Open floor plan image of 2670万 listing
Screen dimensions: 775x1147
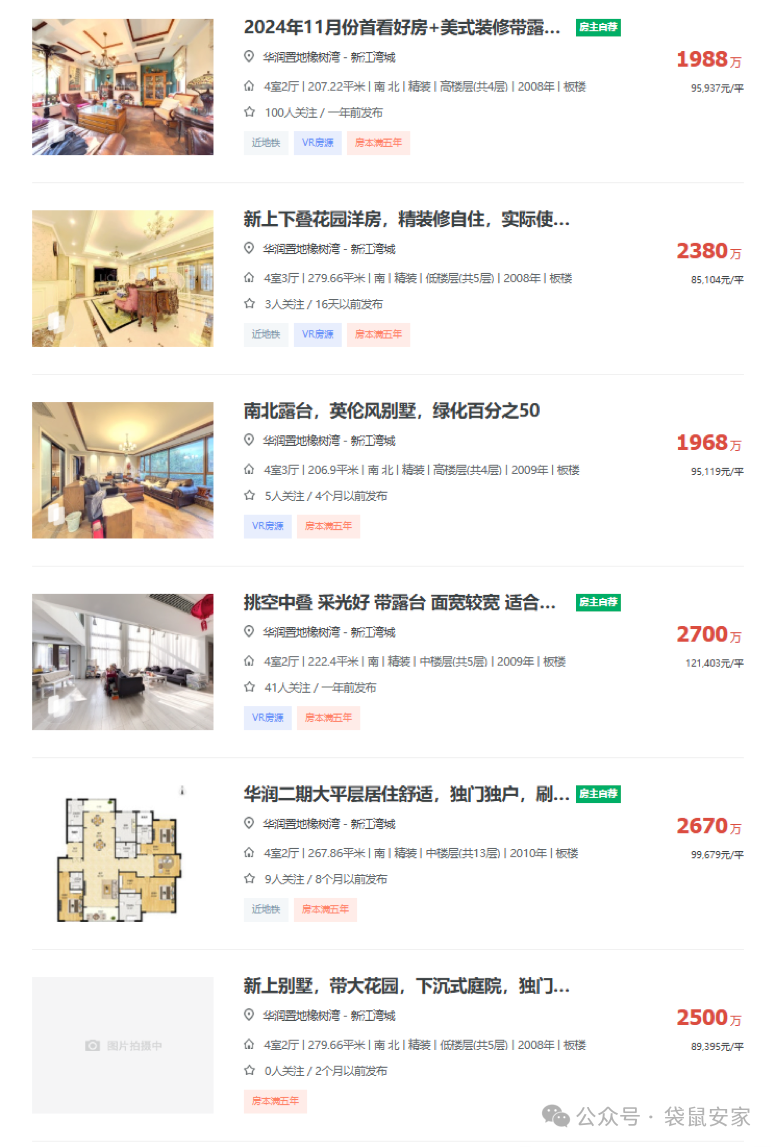pos(122,853)
